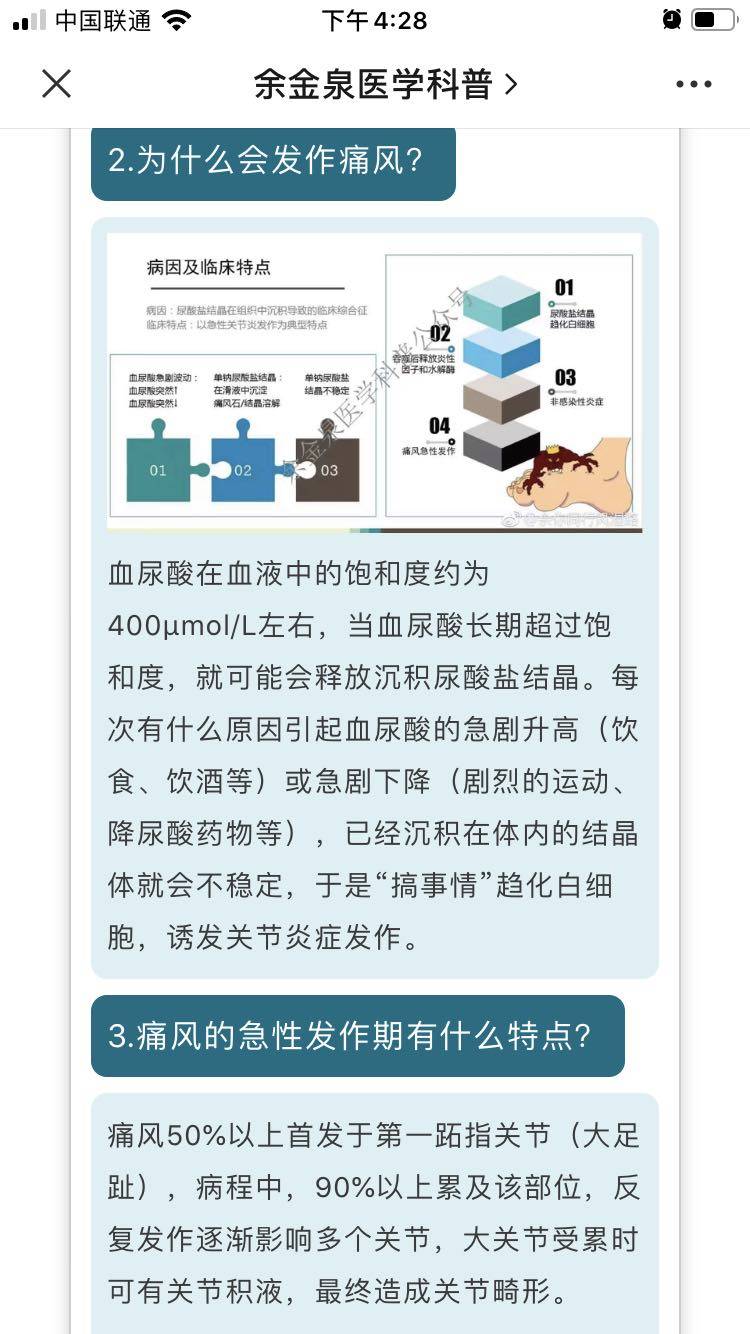Close the article page
The height and width of the screenshot is (1334, 750).
pos(57,84)
